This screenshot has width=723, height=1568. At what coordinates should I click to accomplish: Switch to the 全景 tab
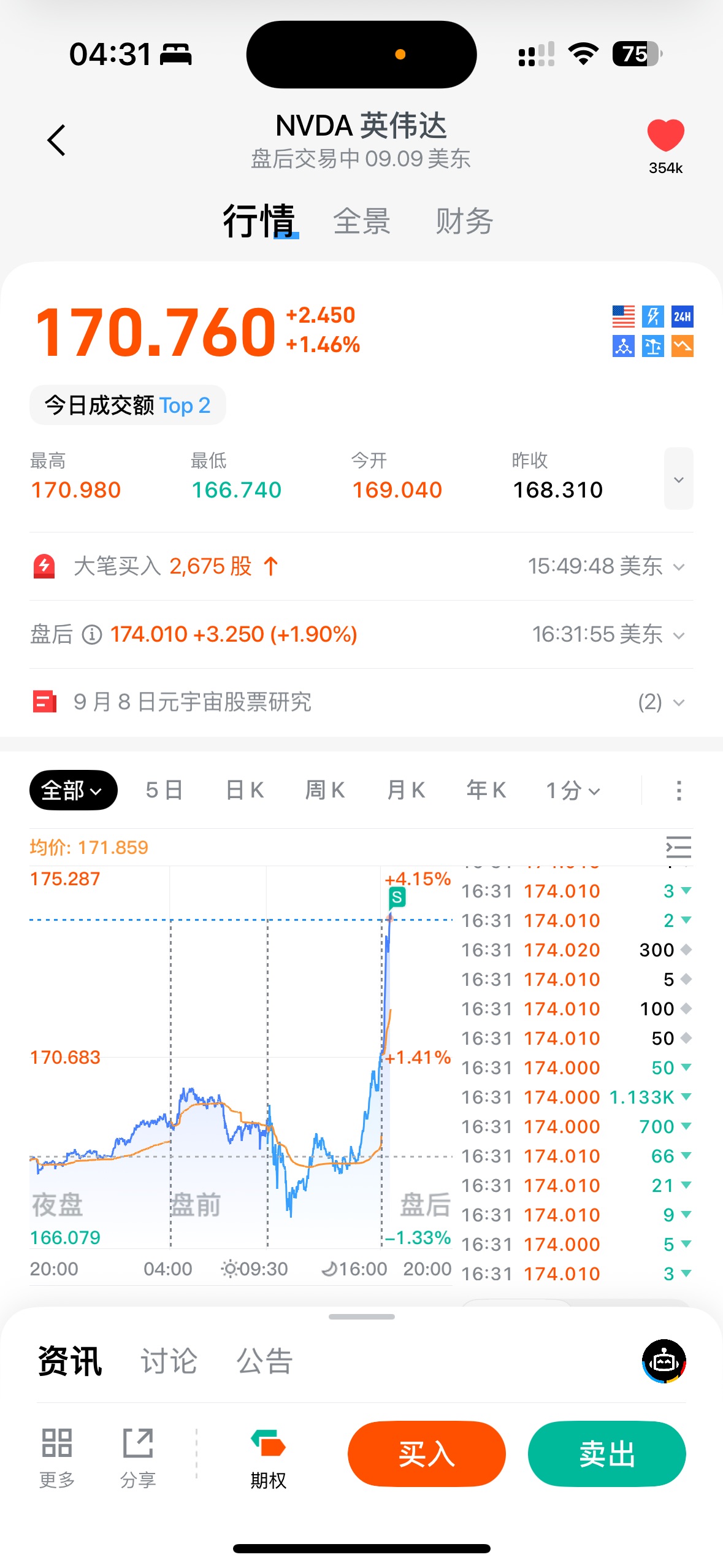click(x=362, y=221)
